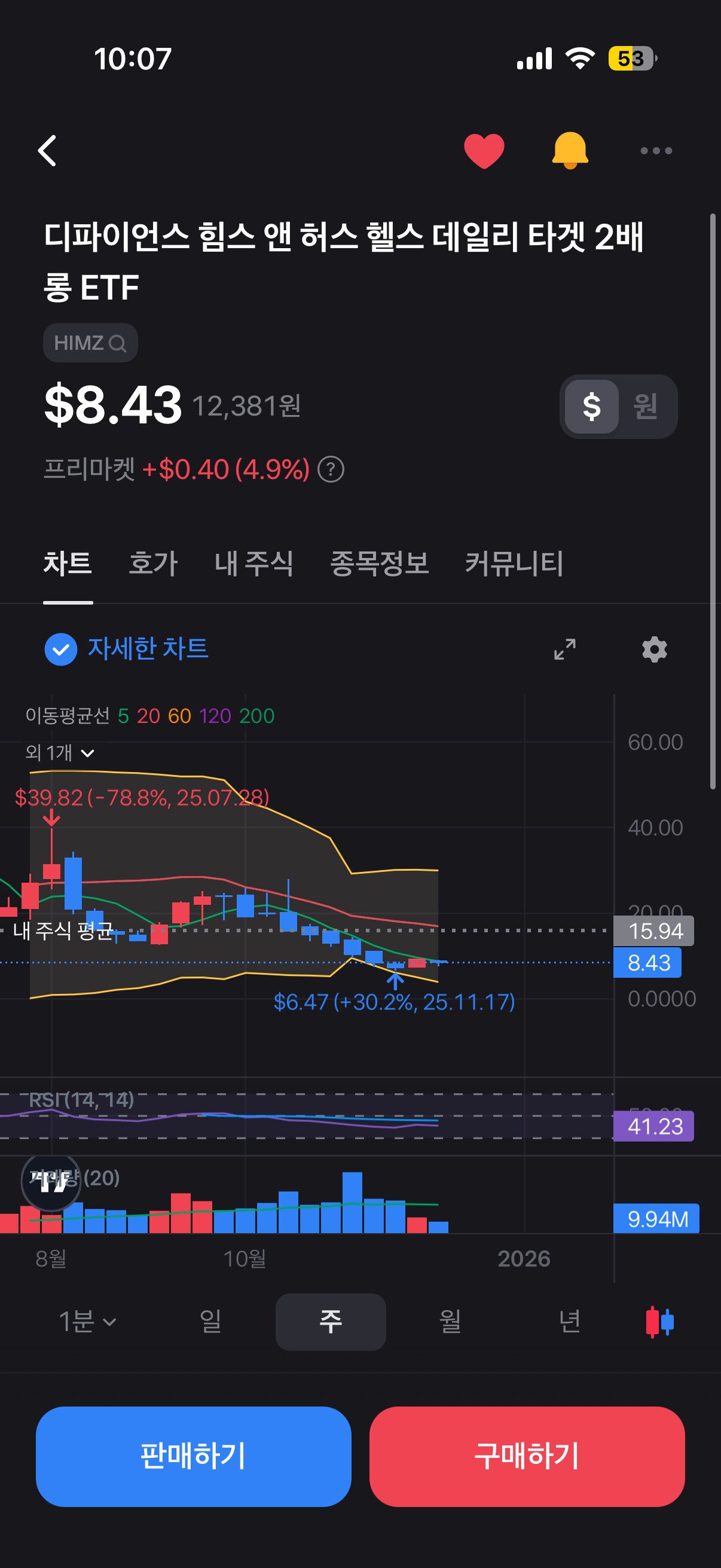Image resolution: width=721 pixels, height=1568 pixels.
Task: Open the 1분 interval dropdown
Action: 87,1322
